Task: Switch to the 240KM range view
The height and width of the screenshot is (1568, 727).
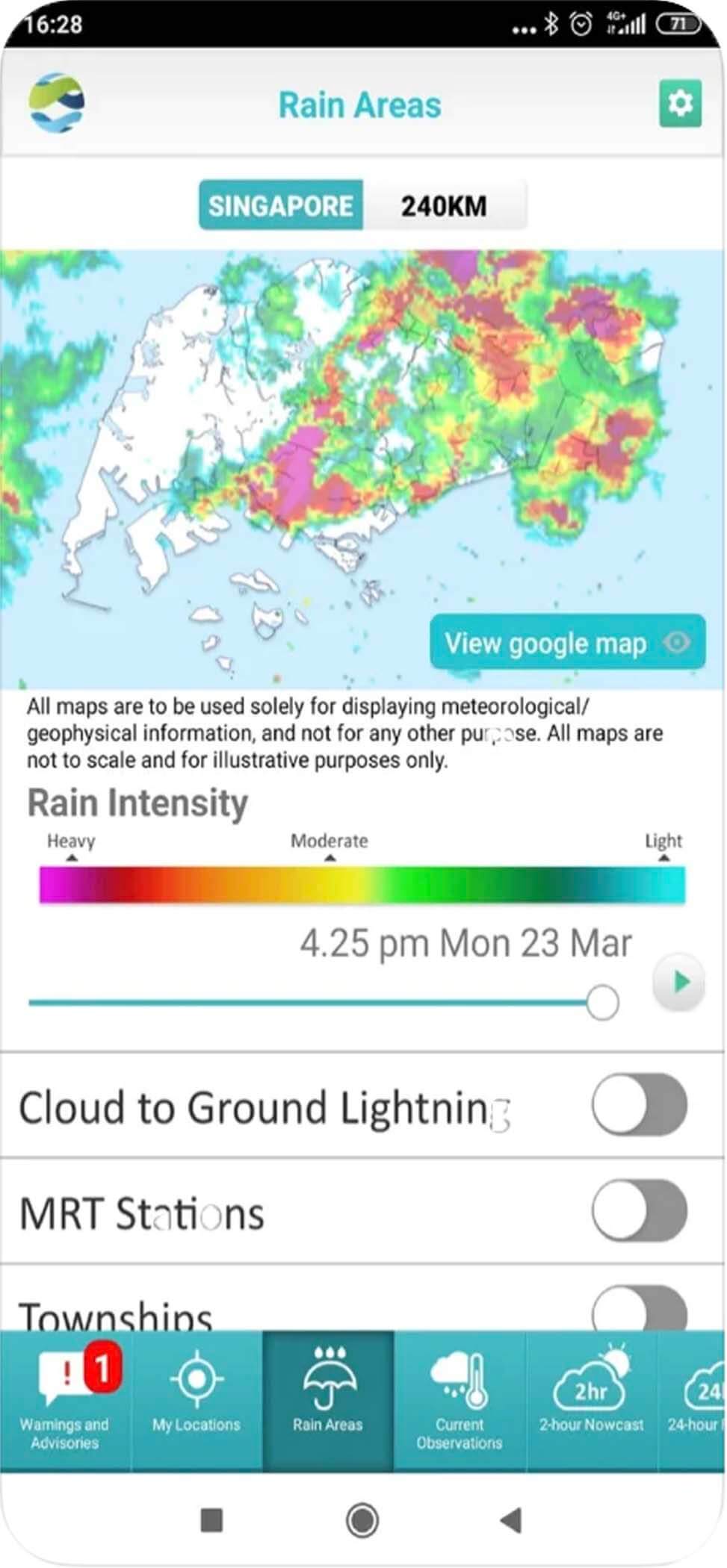Action: (x=445, y=205)
